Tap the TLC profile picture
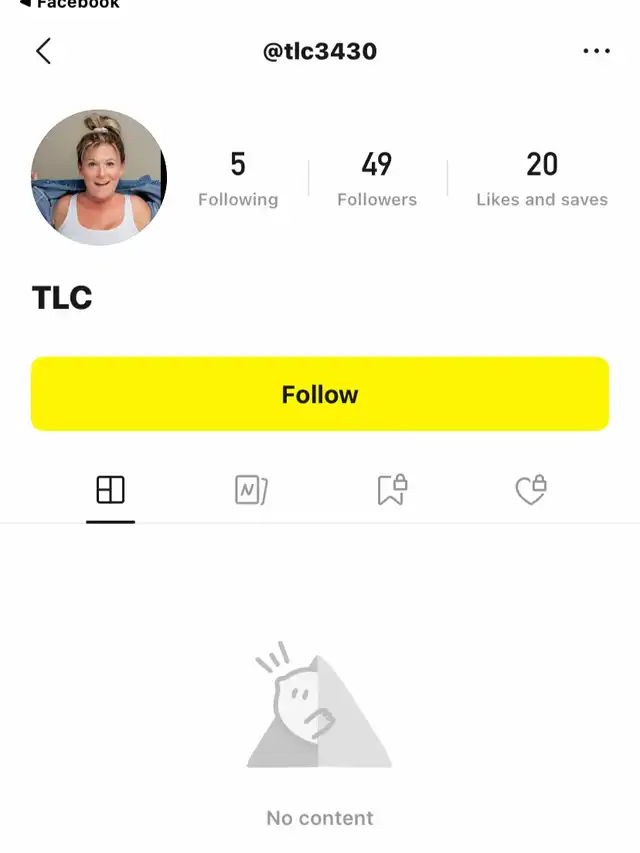This screenshot has height=853, width=640. (x=98, y=178)
